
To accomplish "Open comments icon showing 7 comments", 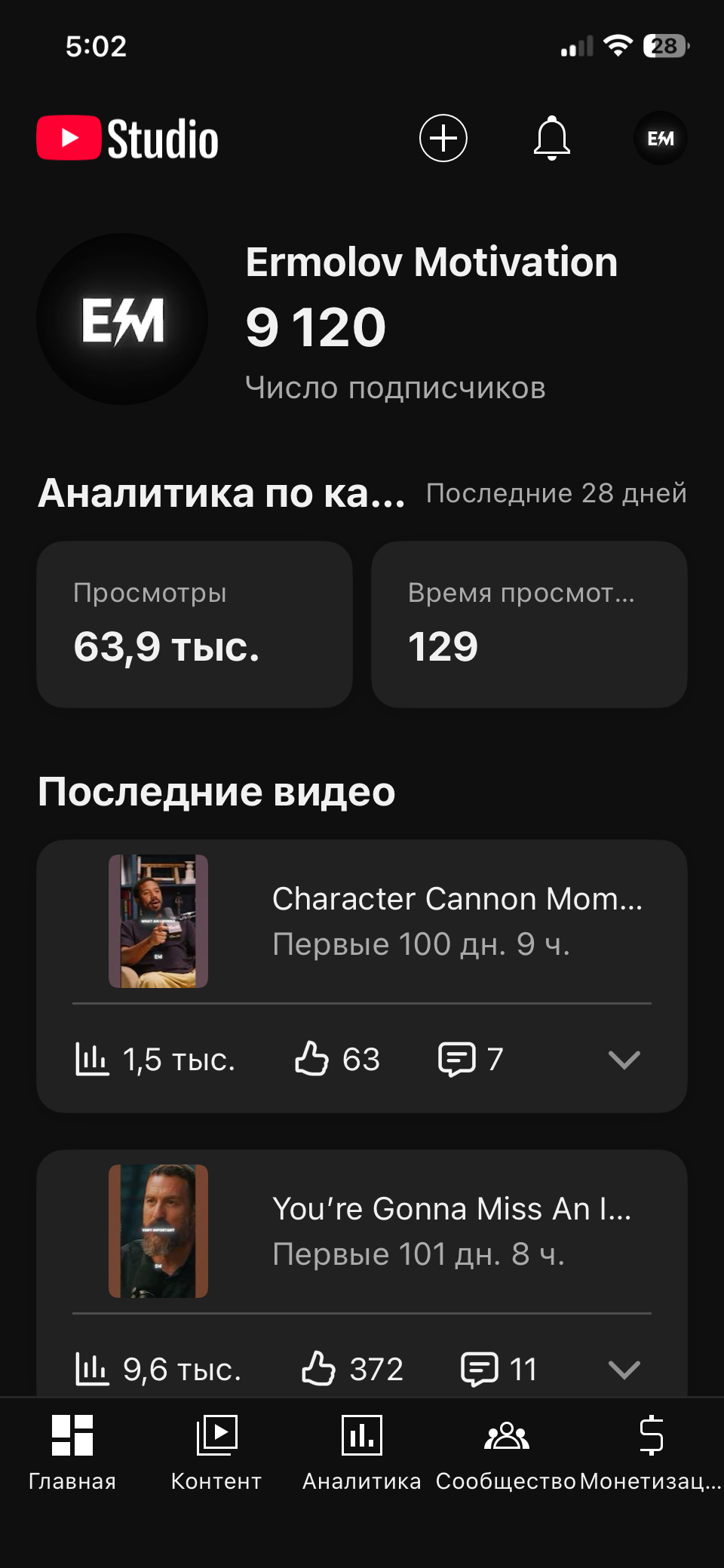I will 458,1060.
